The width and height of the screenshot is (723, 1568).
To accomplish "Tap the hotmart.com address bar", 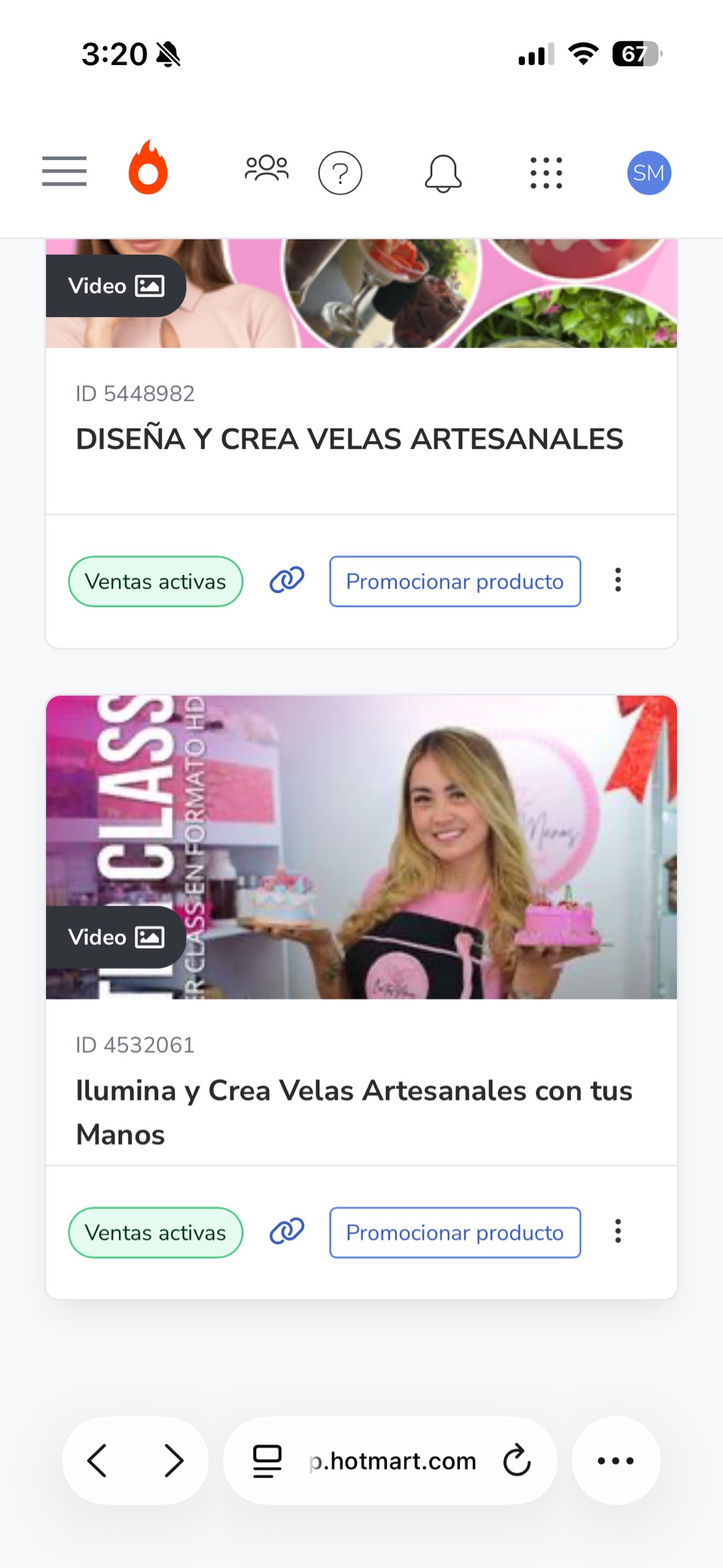I will (390, 1460).
